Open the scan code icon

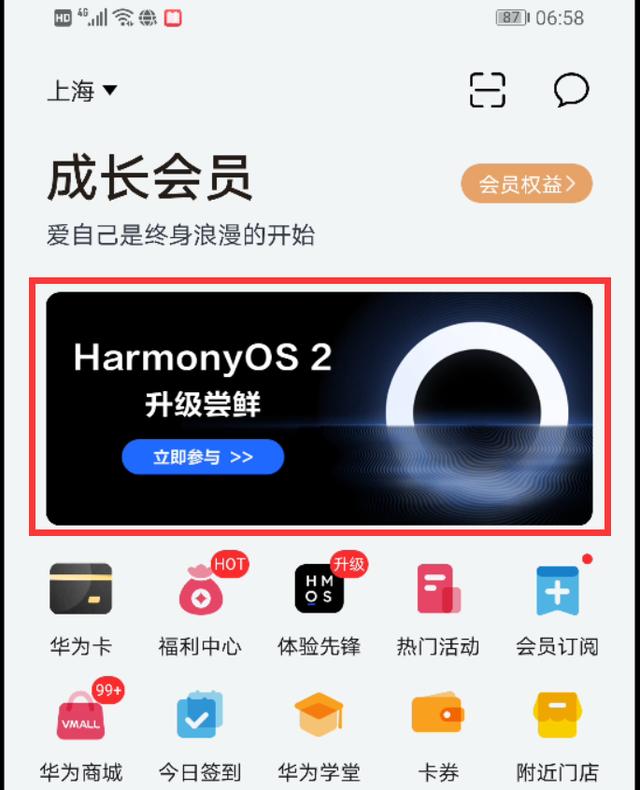pyautogui.click(x=488, y=90)
